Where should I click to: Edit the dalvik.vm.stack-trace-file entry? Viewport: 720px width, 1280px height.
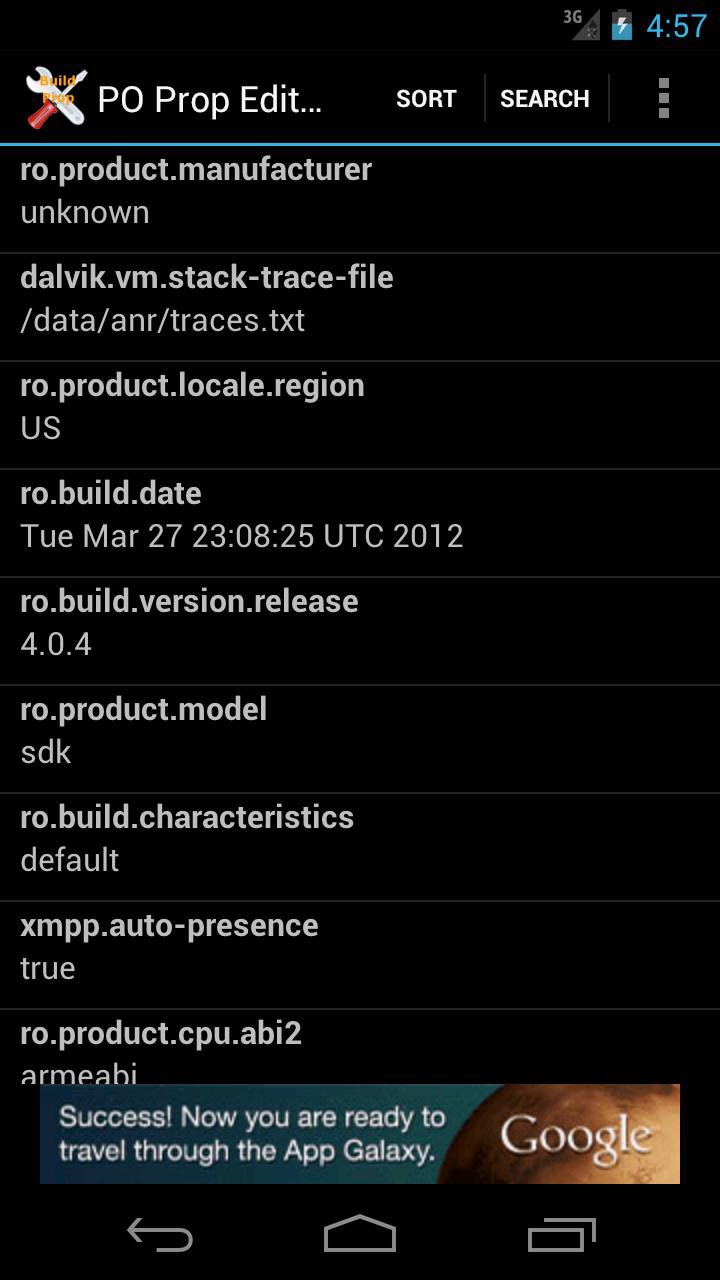[x=360, y=298]
